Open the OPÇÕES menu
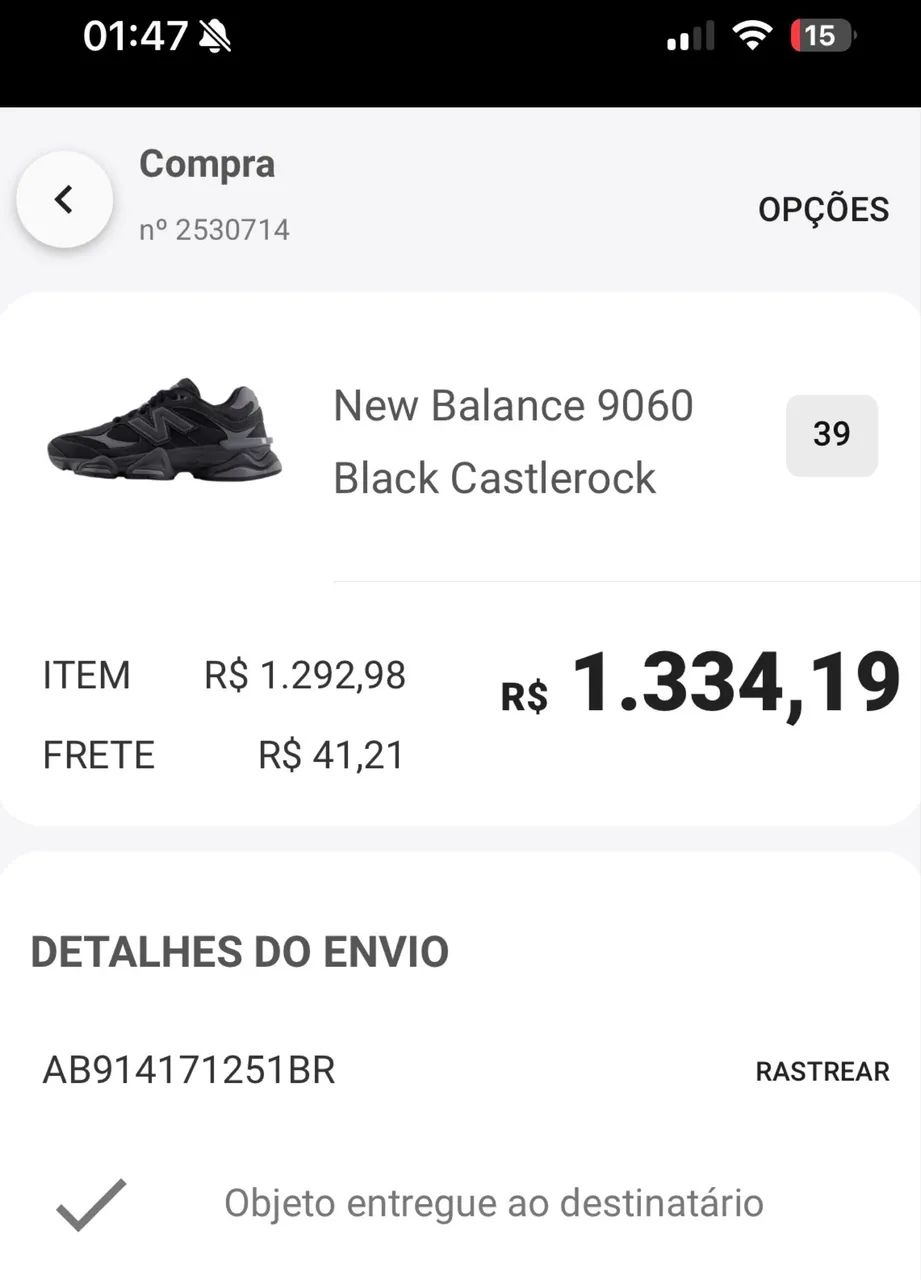Viewport: 921px width, 1280px height. 823,209
